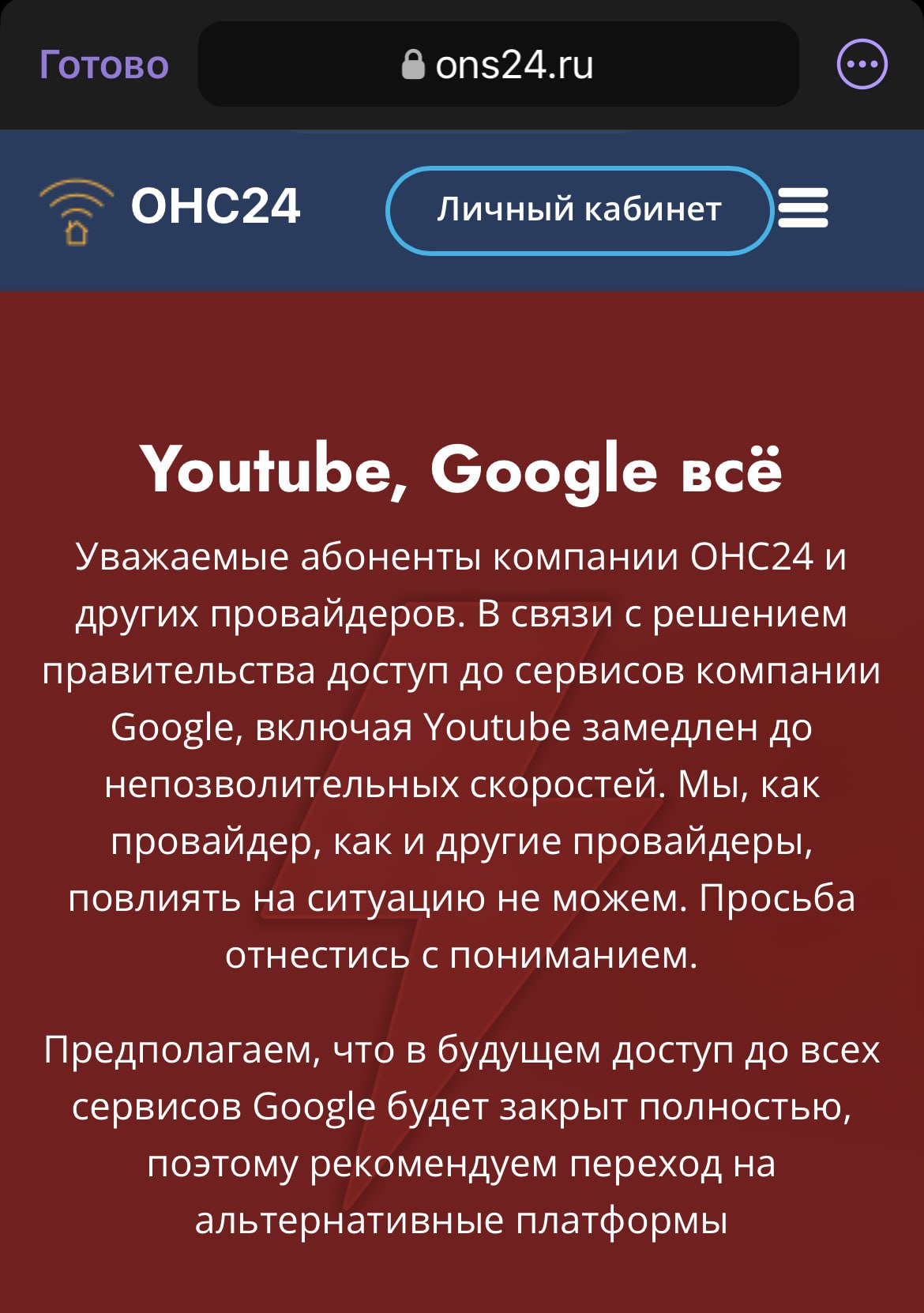Go to the ОНС24 home page
924x1313 pixels.
pyautogui.click(x=171, y=208)
